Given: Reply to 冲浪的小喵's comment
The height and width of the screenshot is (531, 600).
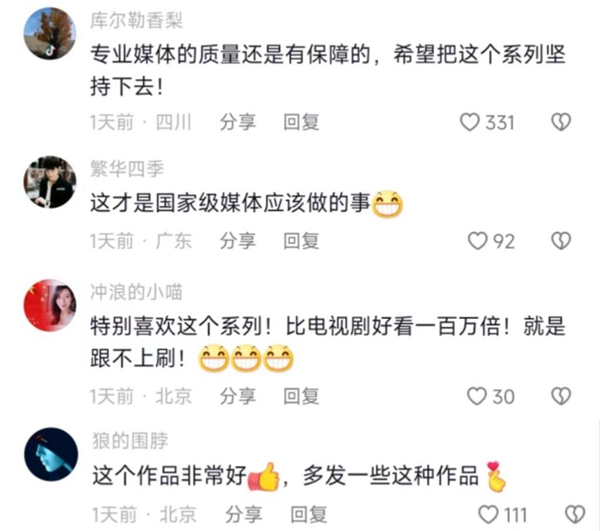Looking at the screenshot, I should point(300,396).
